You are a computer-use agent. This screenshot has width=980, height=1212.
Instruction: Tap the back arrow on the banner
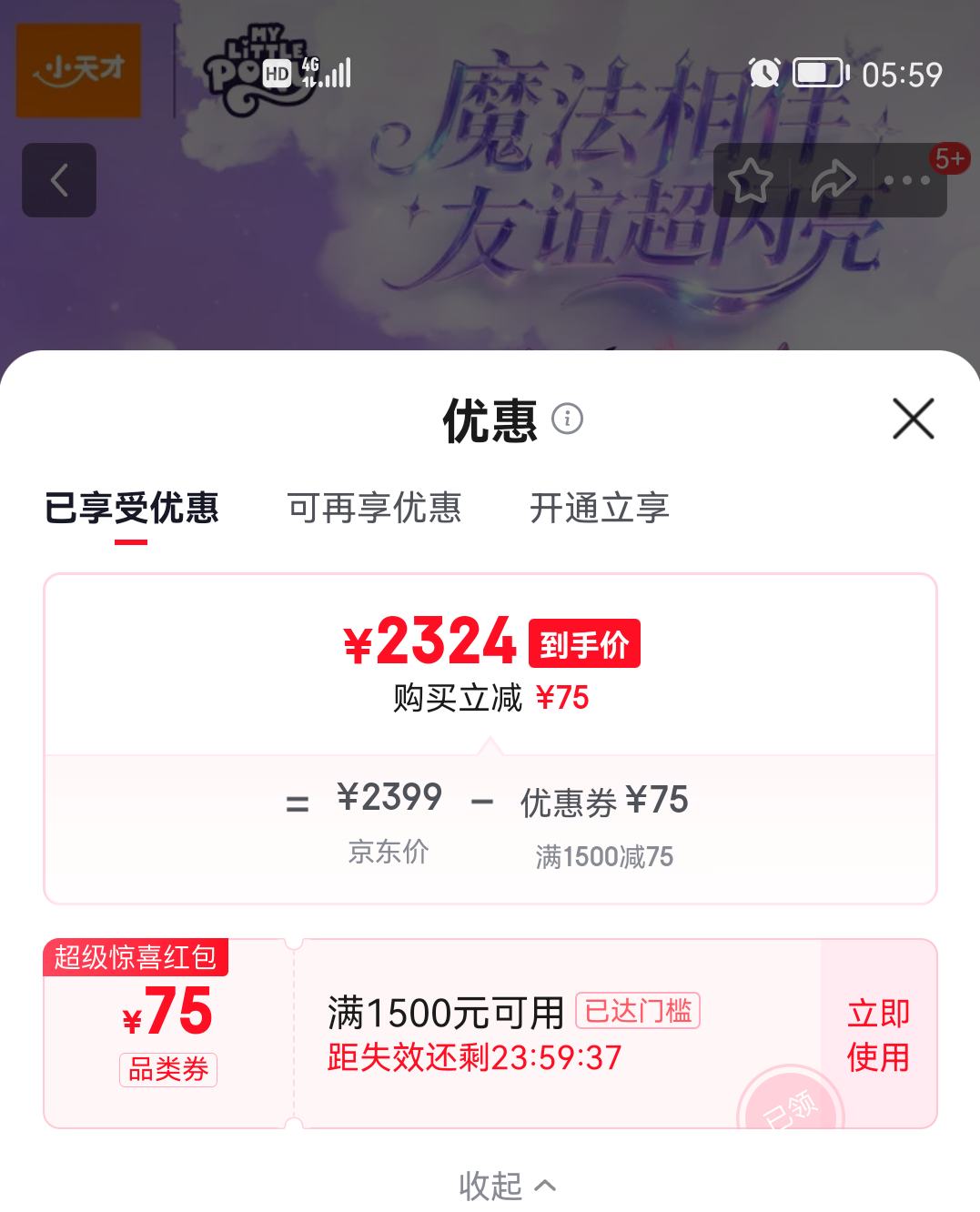click(58, 180)
